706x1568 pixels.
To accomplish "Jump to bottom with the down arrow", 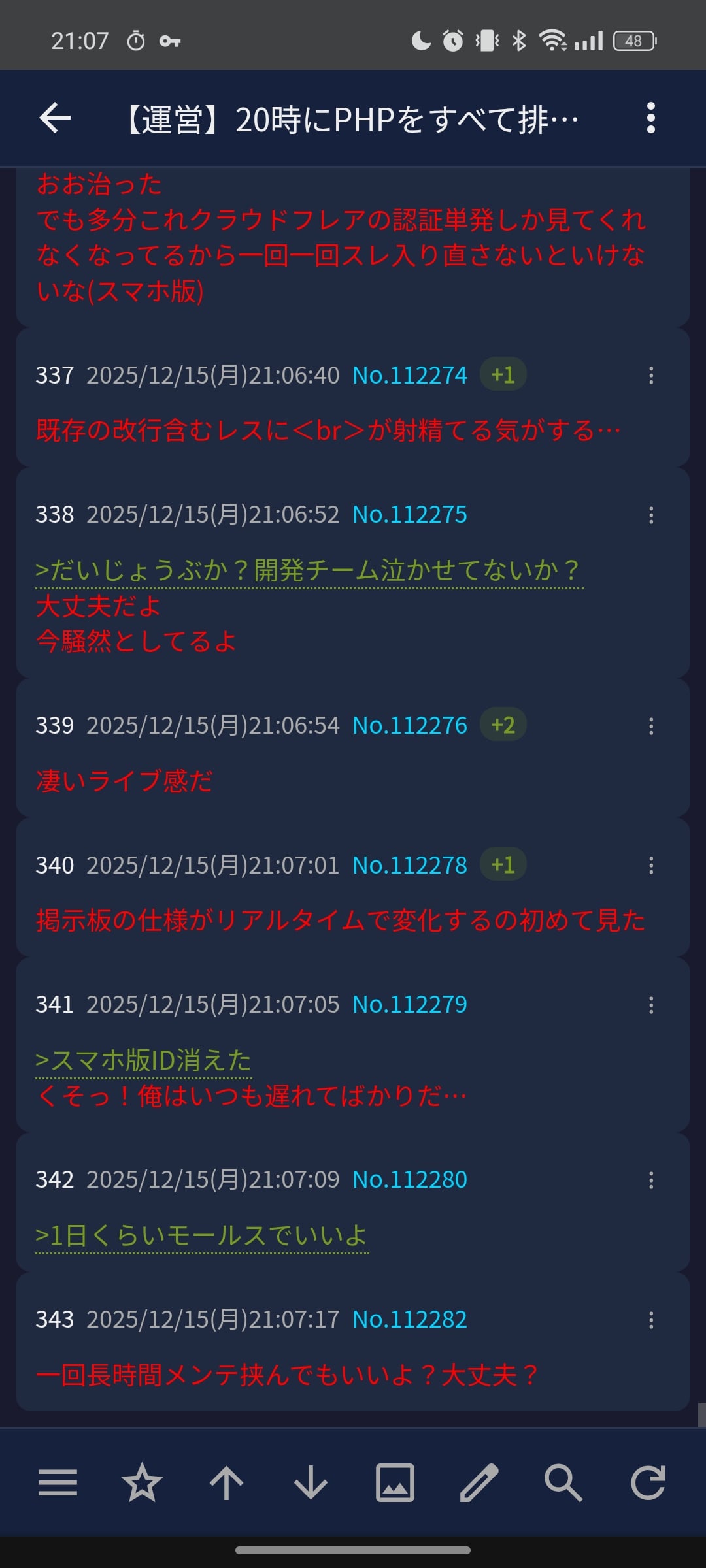I will (311, 1482).
